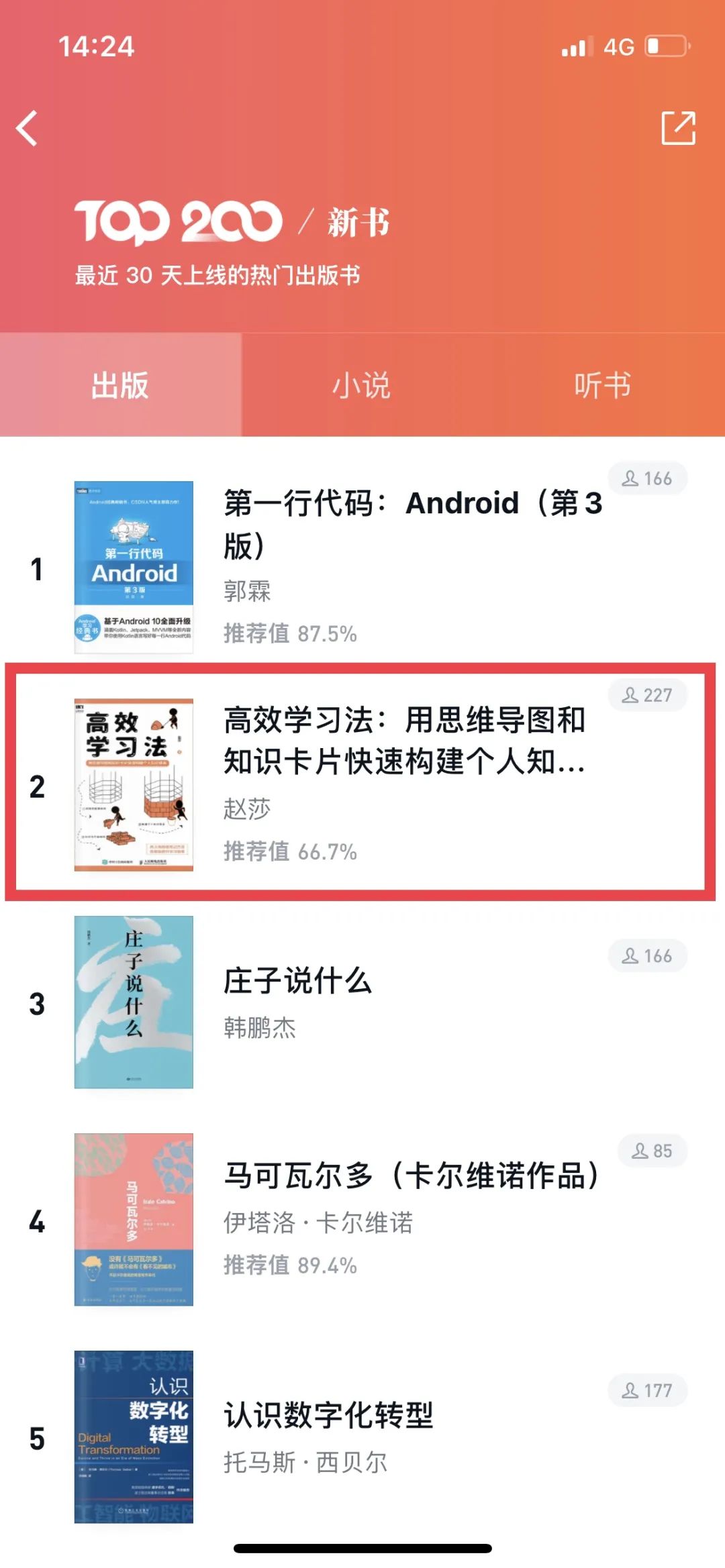Screen dimensions: 725x1568
Task: Open the book 认识数字化转型
Action: point(362,1437)
